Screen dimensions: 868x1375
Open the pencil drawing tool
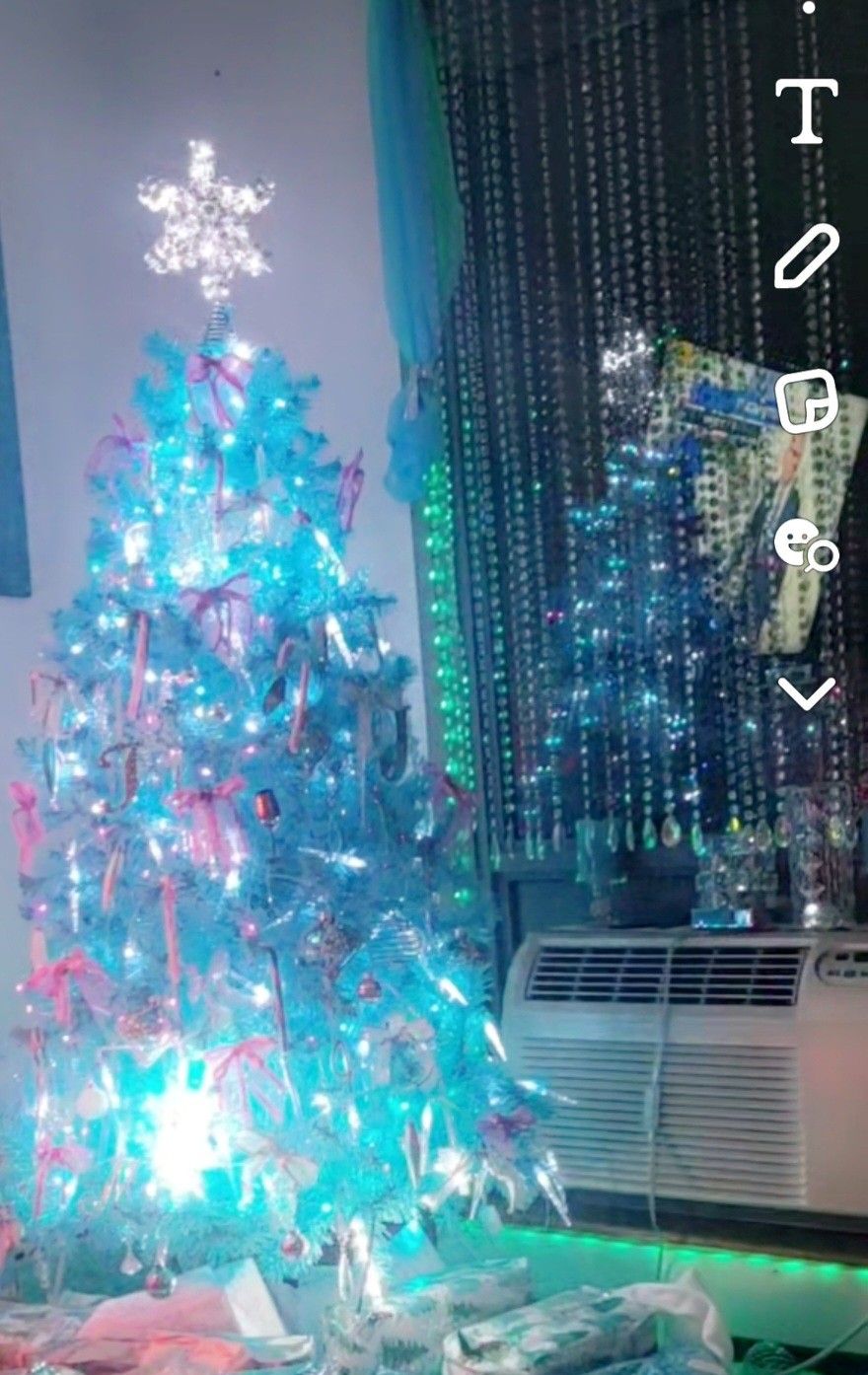pyautogui.click(x=807, y=255)
